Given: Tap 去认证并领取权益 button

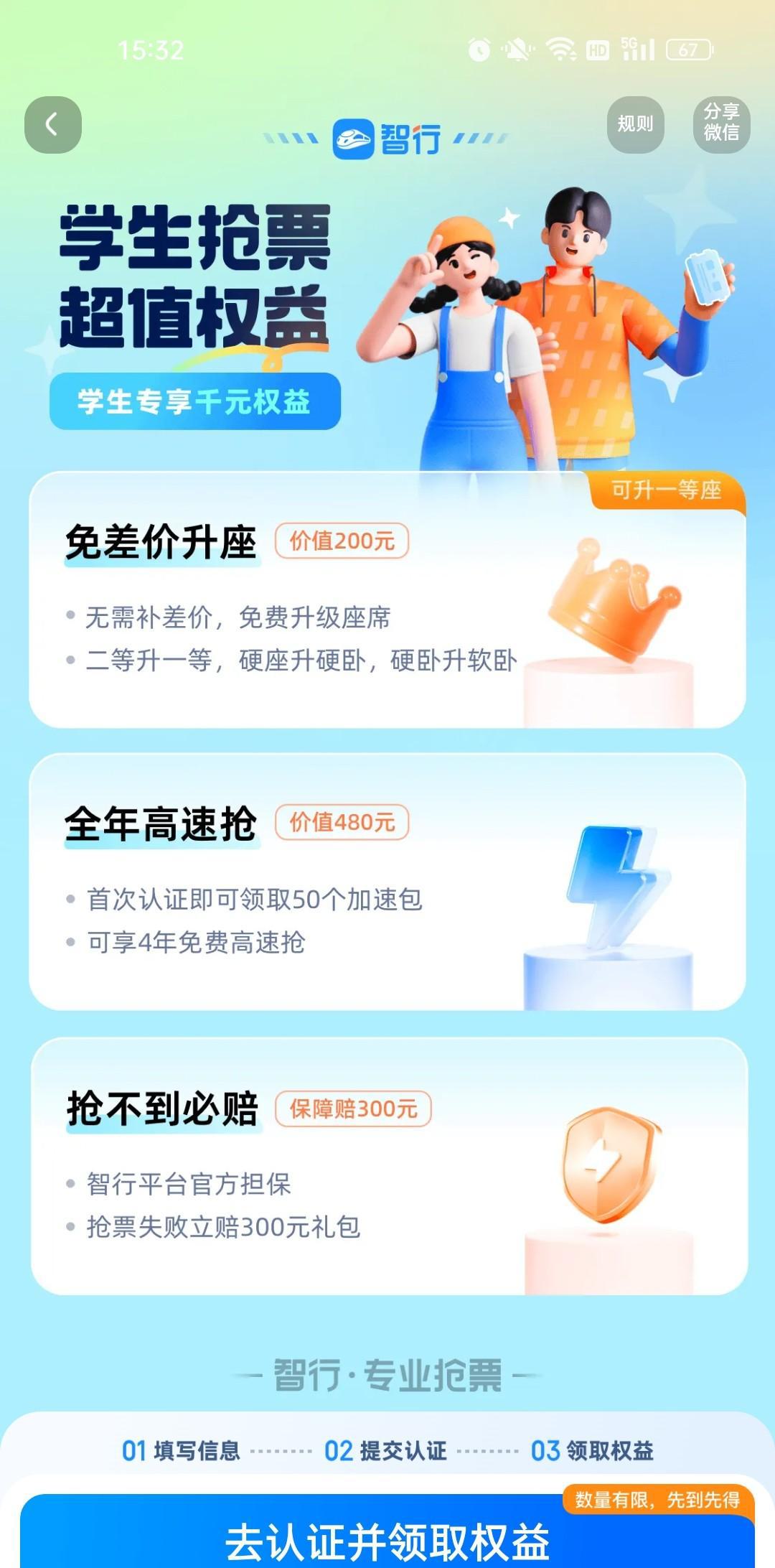Looking at the screenshot, I should point(387,1538).
